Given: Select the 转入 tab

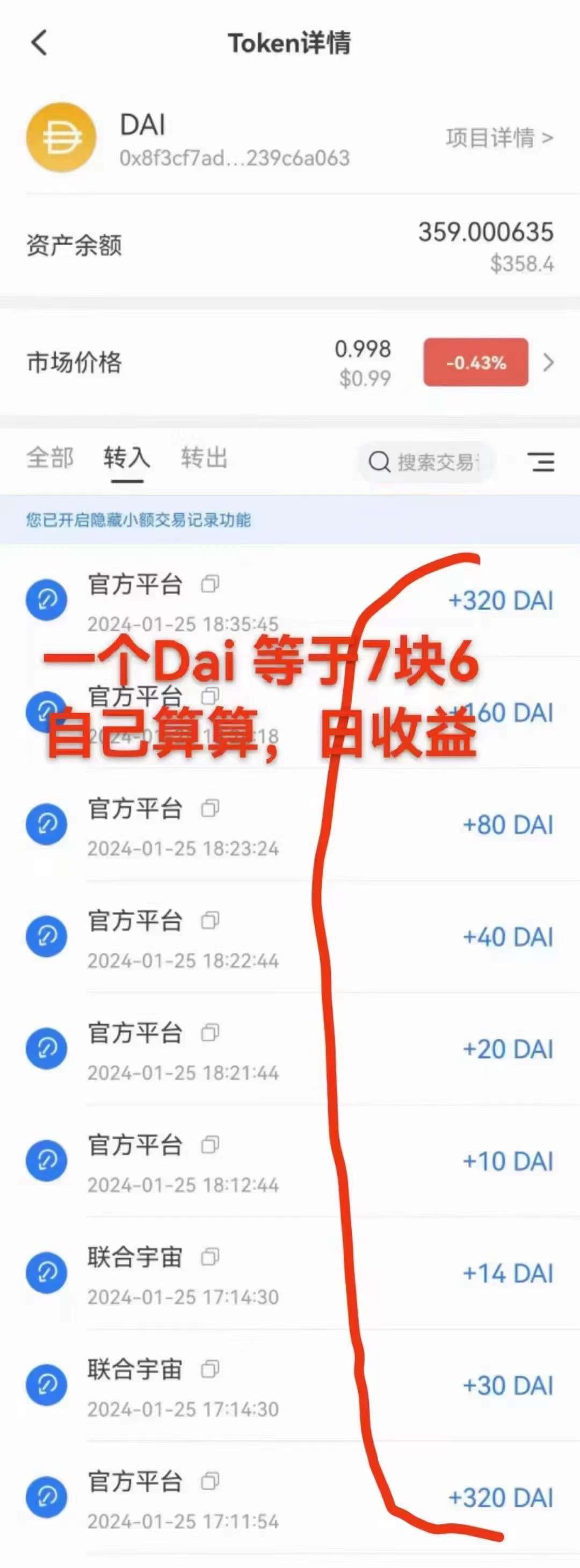Looking at the screenshot, I should [x=127, y=458].
